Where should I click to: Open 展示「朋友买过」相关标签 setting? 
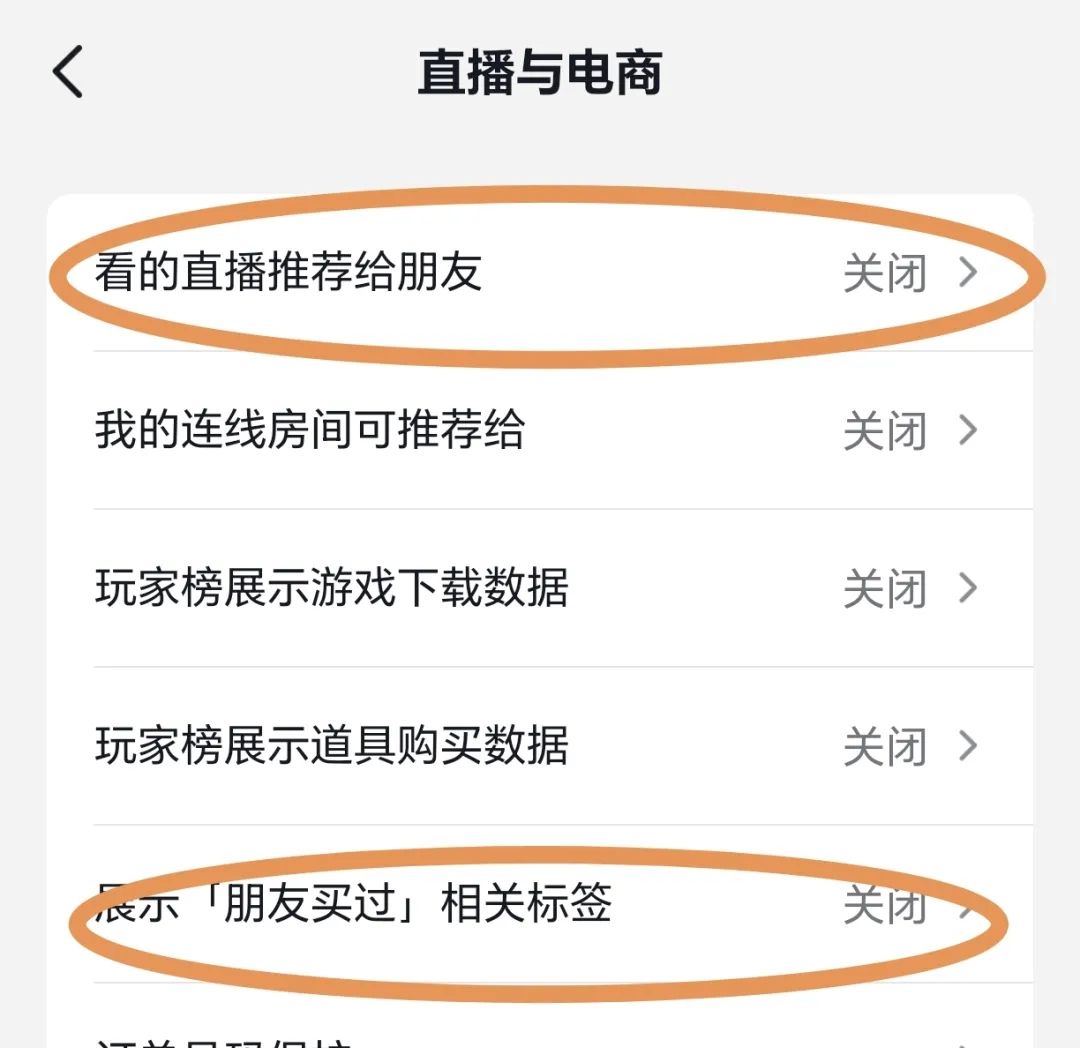point(540,904)
